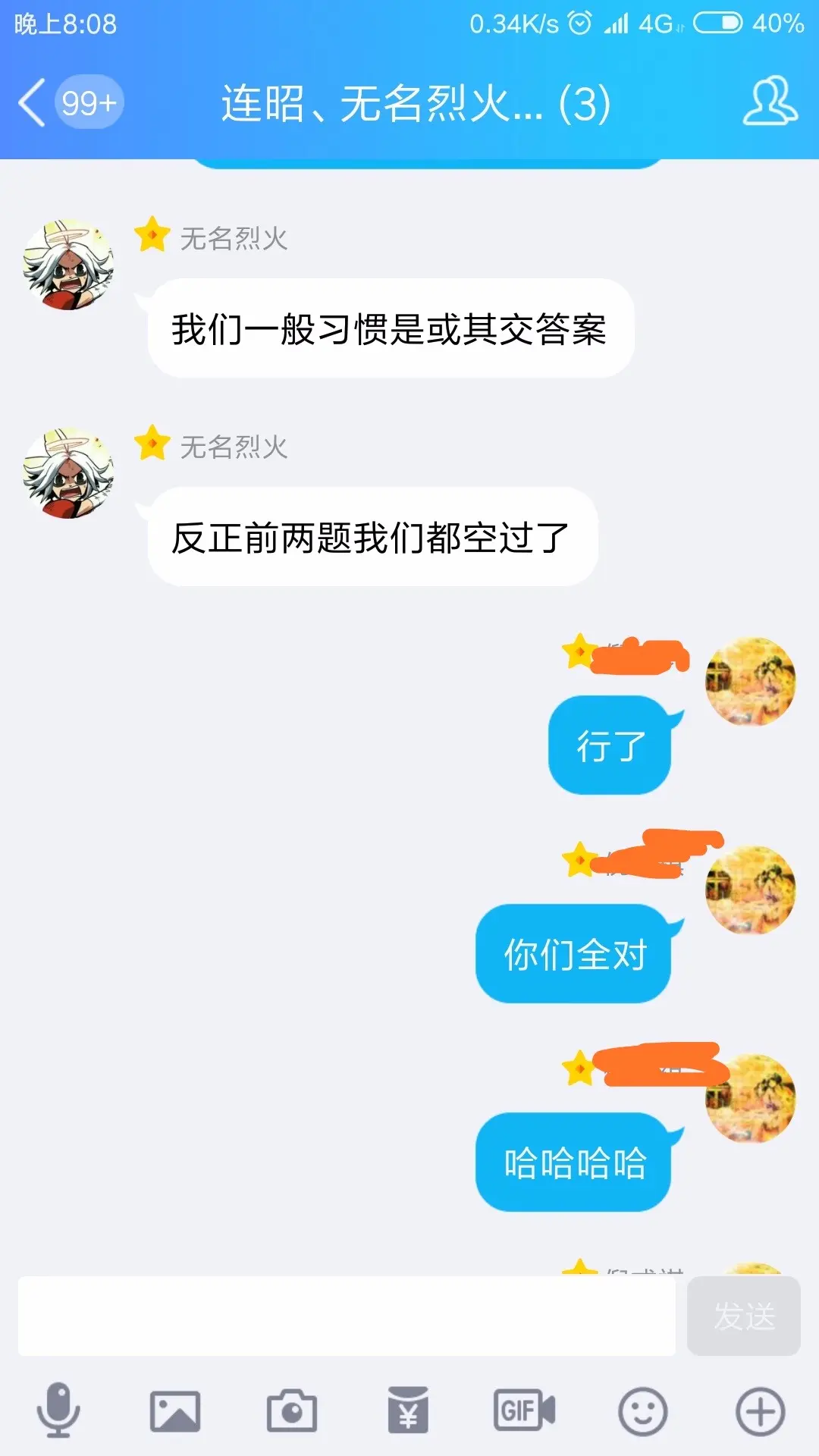Open the GIF video recorder
819x1456 pixels.
click(525, 1411)
